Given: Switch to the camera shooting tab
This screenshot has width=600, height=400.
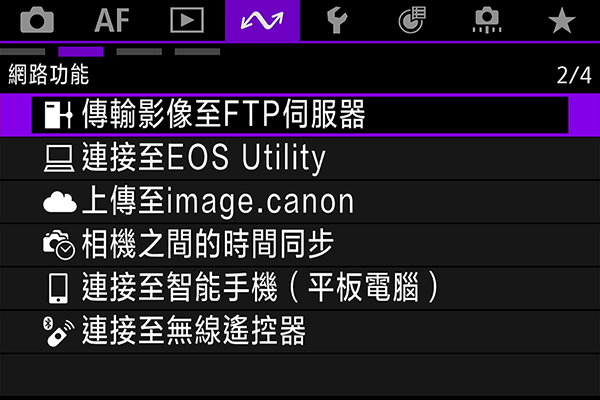Looking at the screenshot, I should click(37, 20).
